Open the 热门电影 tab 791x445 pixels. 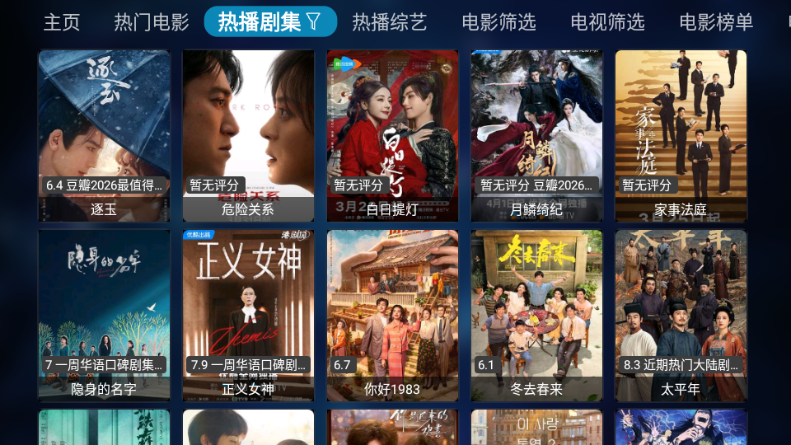[151, 22]
